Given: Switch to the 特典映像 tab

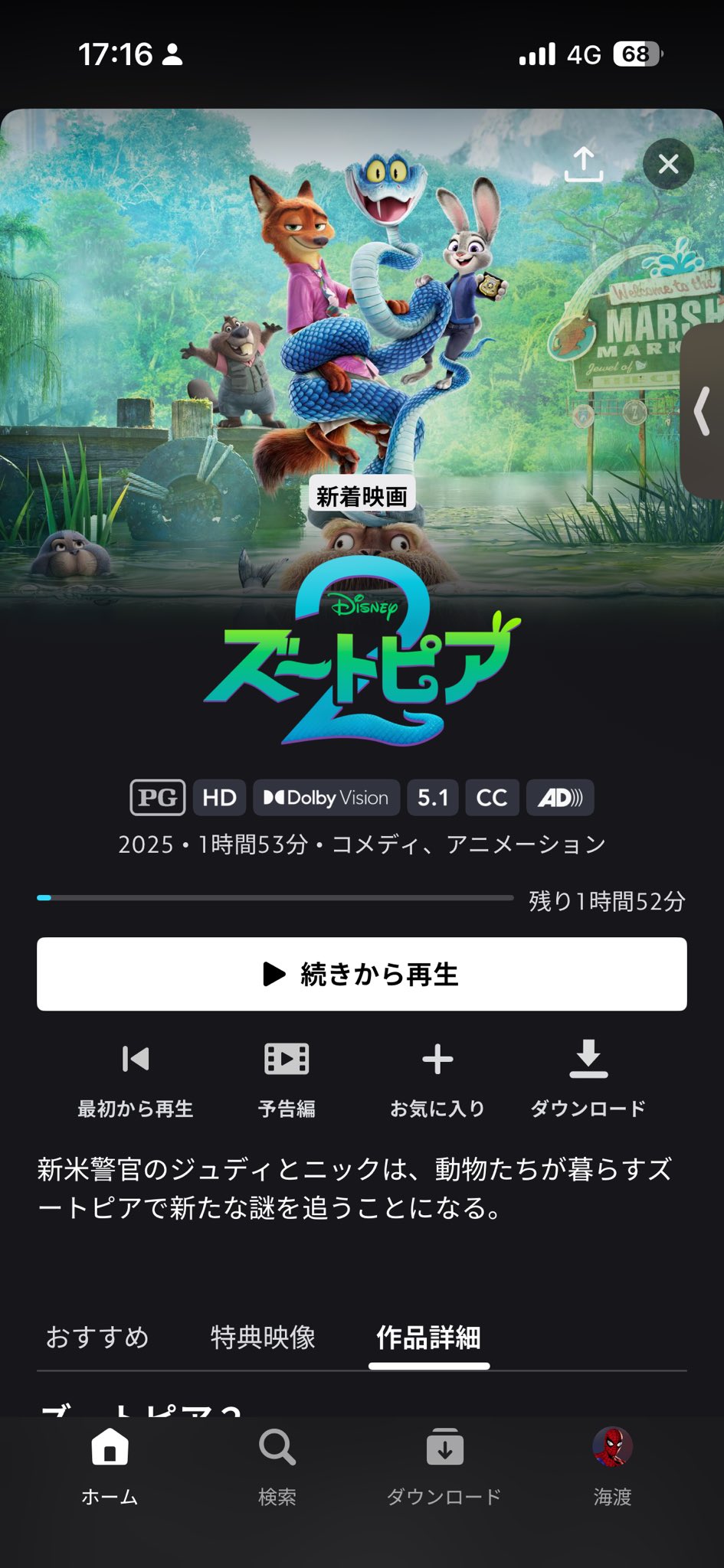Looking at the screenshot, I should pos(263,1338).
